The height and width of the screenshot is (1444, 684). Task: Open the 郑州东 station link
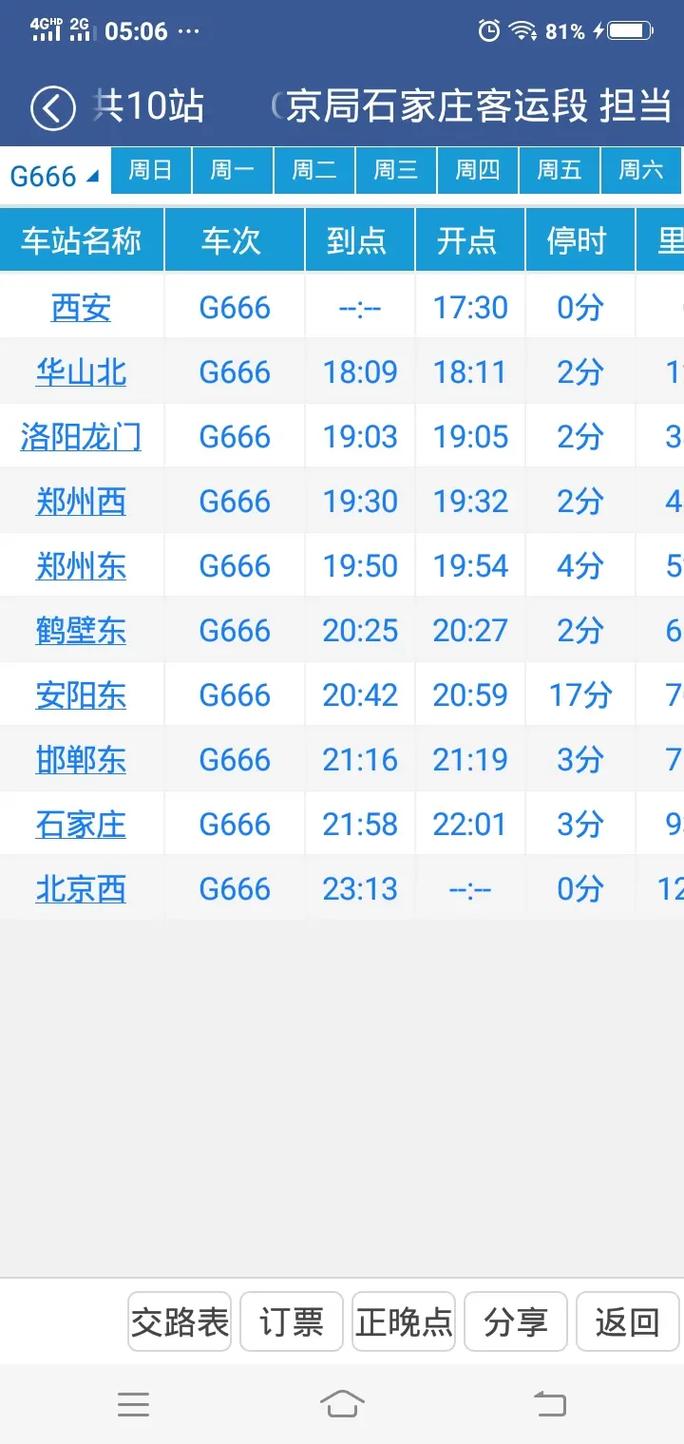pos(81,566)
